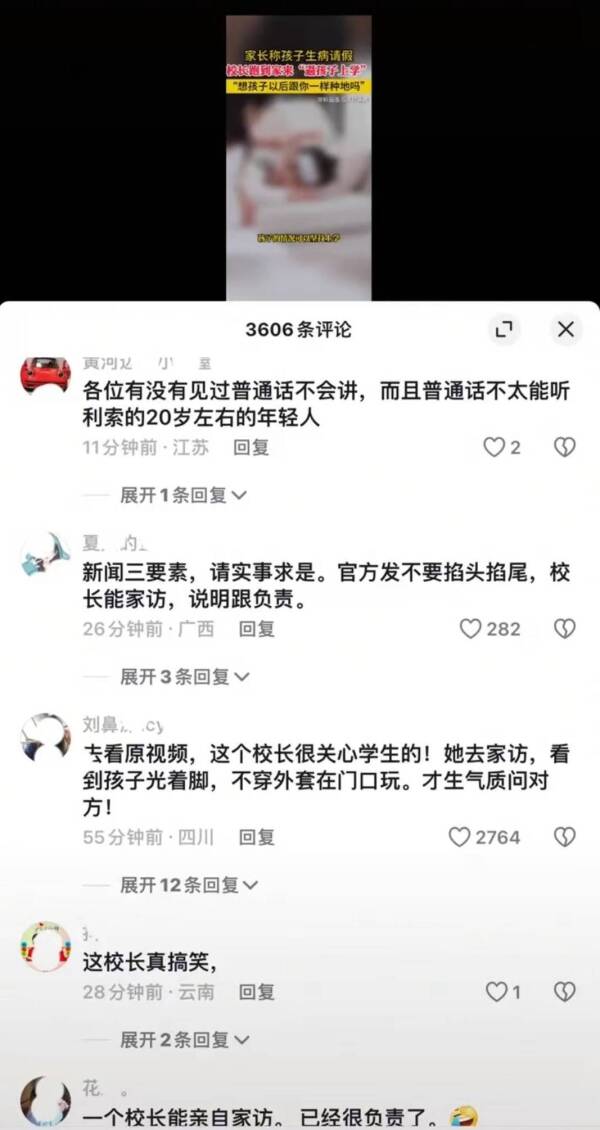This screenshot has height=1130, width=600.
Task: Reply to the 11分钟前 江苏 comment
Action: (x=251, y=448)
